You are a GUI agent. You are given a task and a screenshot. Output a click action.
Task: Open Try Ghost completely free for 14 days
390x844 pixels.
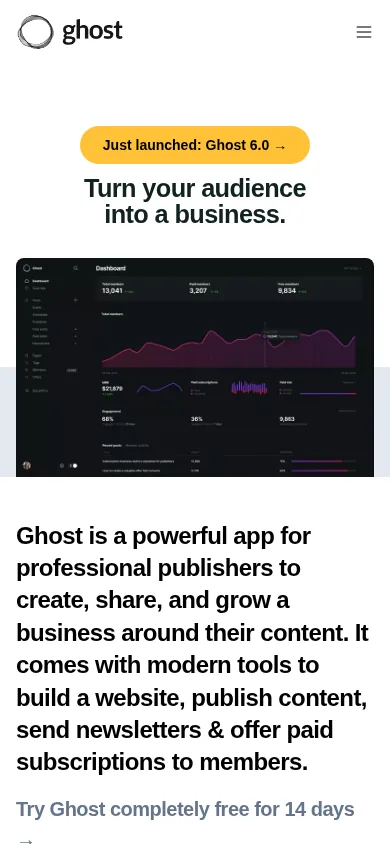185,819
